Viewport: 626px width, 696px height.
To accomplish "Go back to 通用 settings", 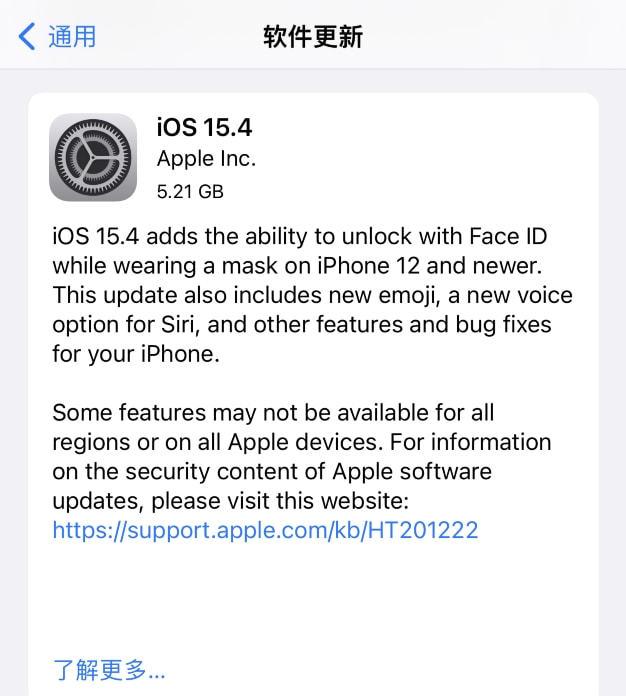I will pyautogui.click(x=58, y=37).
